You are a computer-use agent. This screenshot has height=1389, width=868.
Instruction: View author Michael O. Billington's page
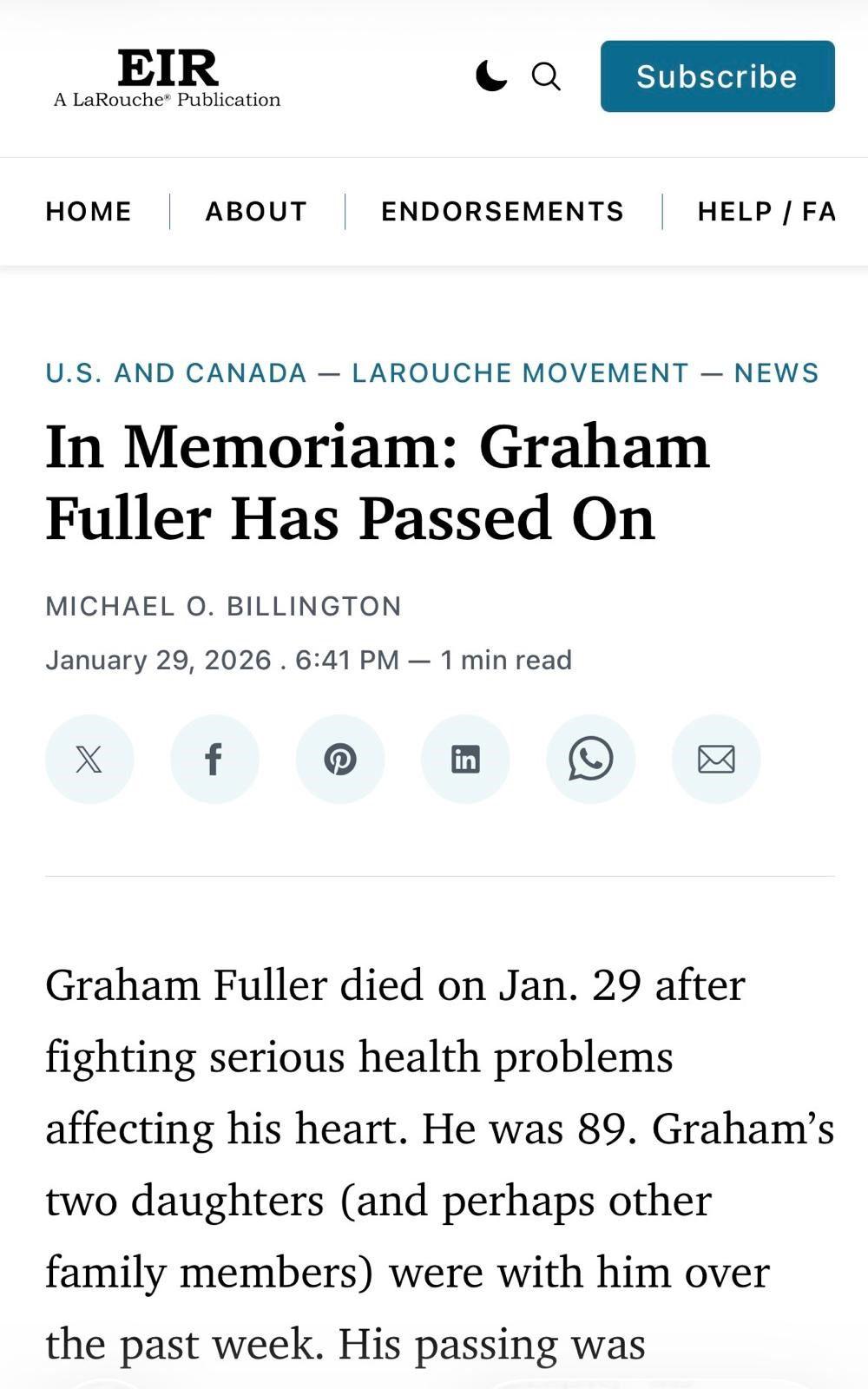coord(223,606)
